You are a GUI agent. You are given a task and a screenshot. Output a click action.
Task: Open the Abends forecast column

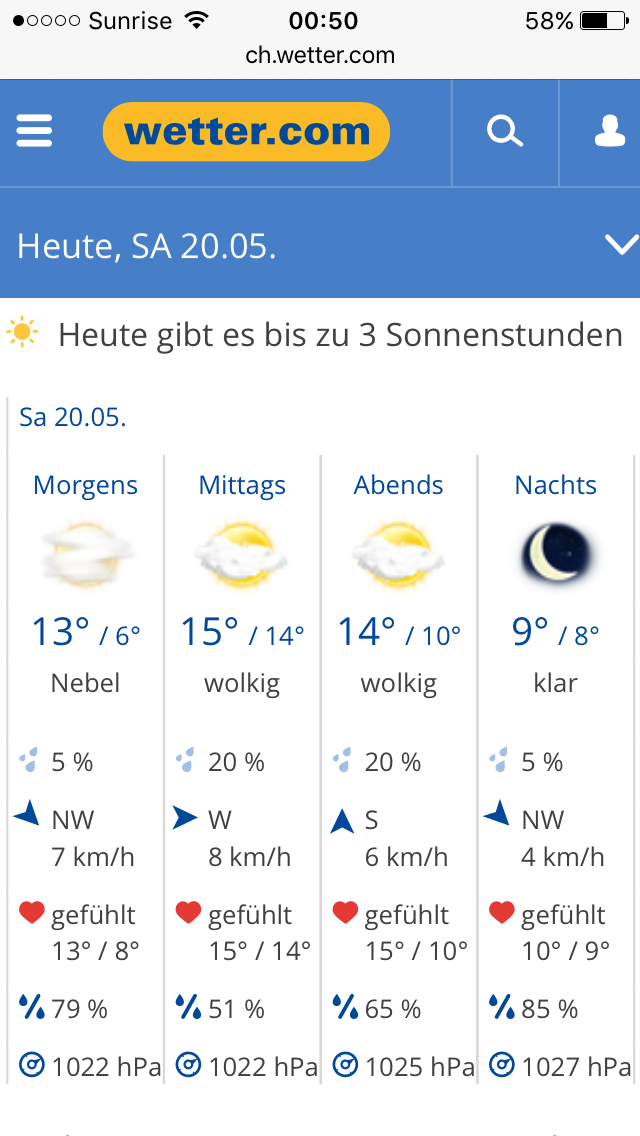[x=399, y=769]
